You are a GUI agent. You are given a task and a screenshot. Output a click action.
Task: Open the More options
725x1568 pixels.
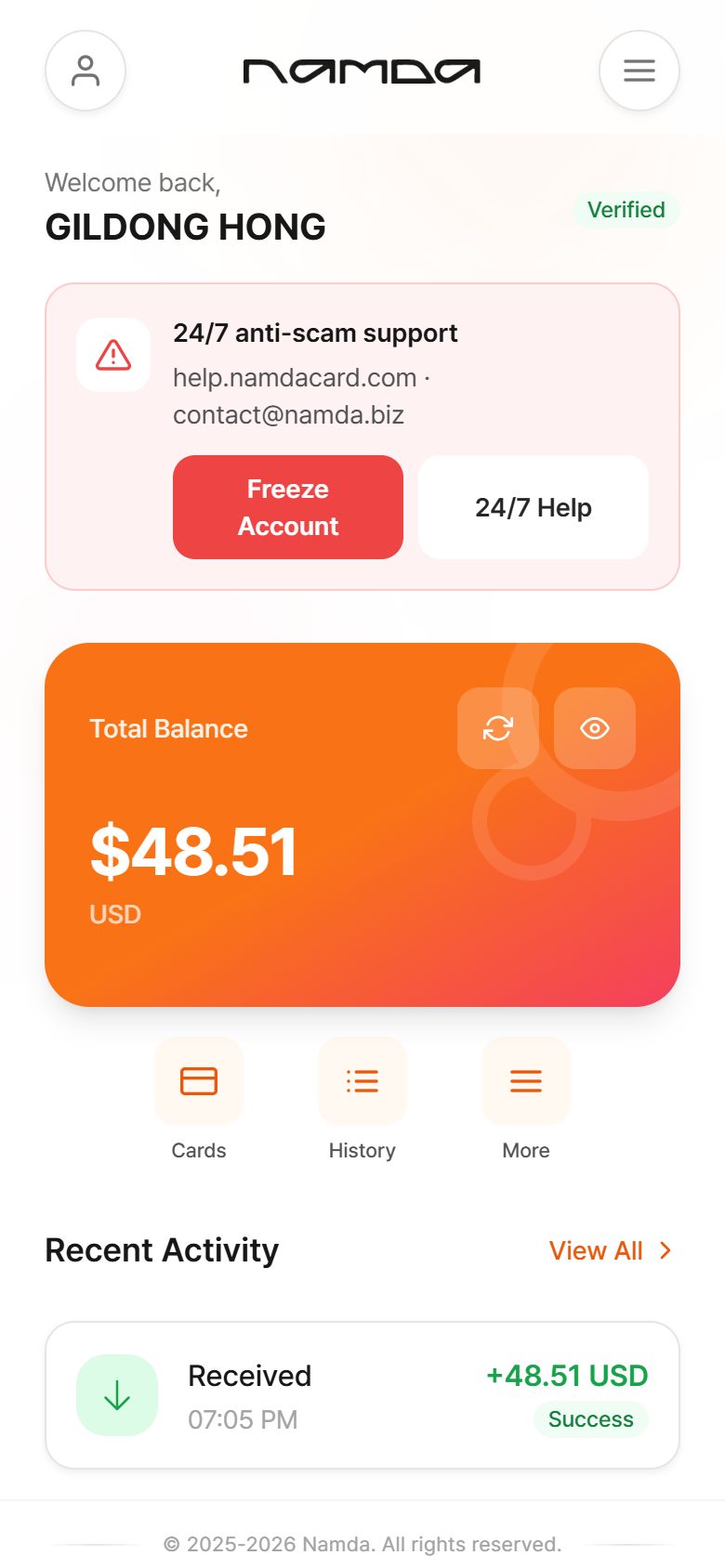click(526, 1100)
